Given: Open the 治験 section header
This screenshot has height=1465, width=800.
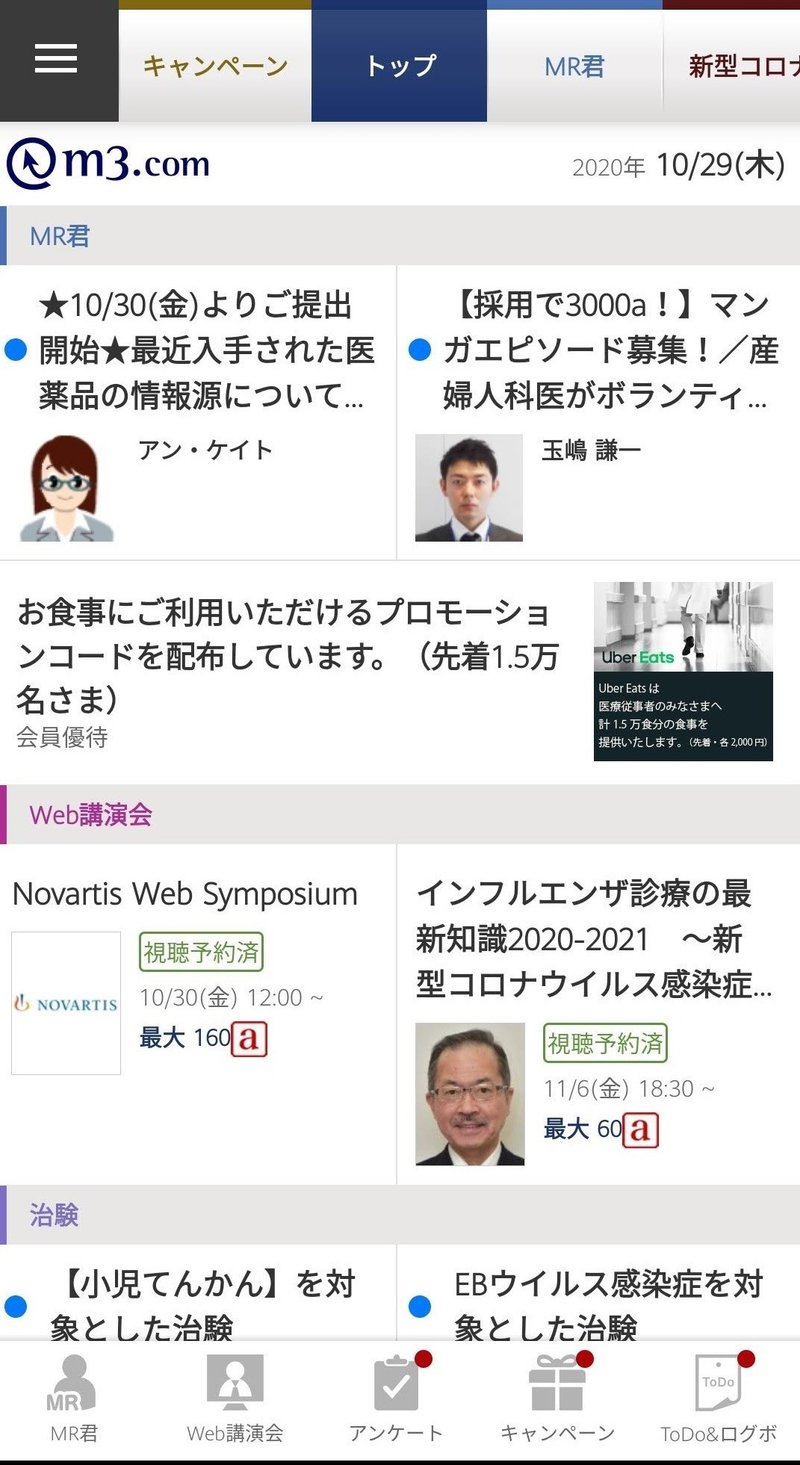Looking at the screenshot, I should 400,1215.
